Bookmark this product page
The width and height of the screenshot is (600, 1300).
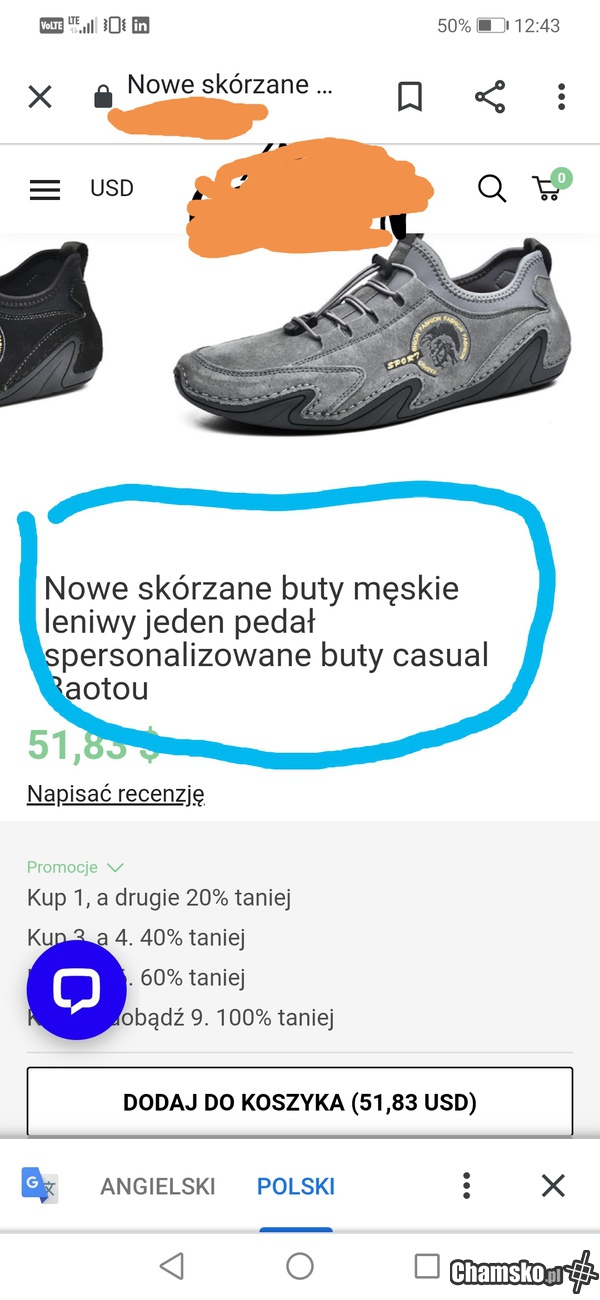click(x=410, y=97)
